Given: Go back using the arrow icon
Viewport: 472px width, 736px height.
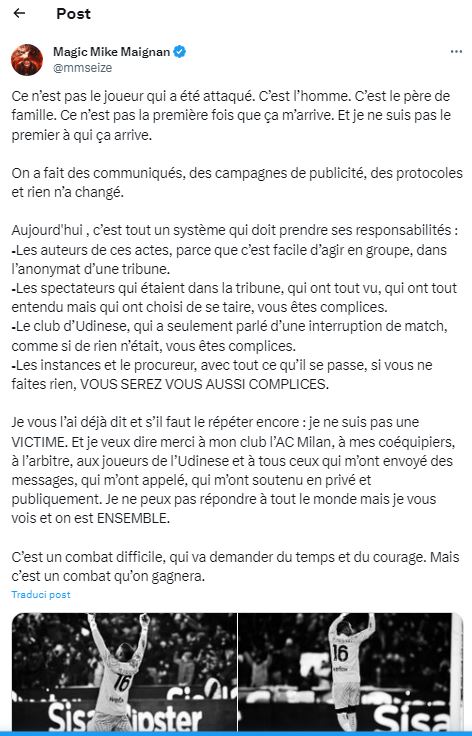Looking at the screenshot, I should coord(19,13).
